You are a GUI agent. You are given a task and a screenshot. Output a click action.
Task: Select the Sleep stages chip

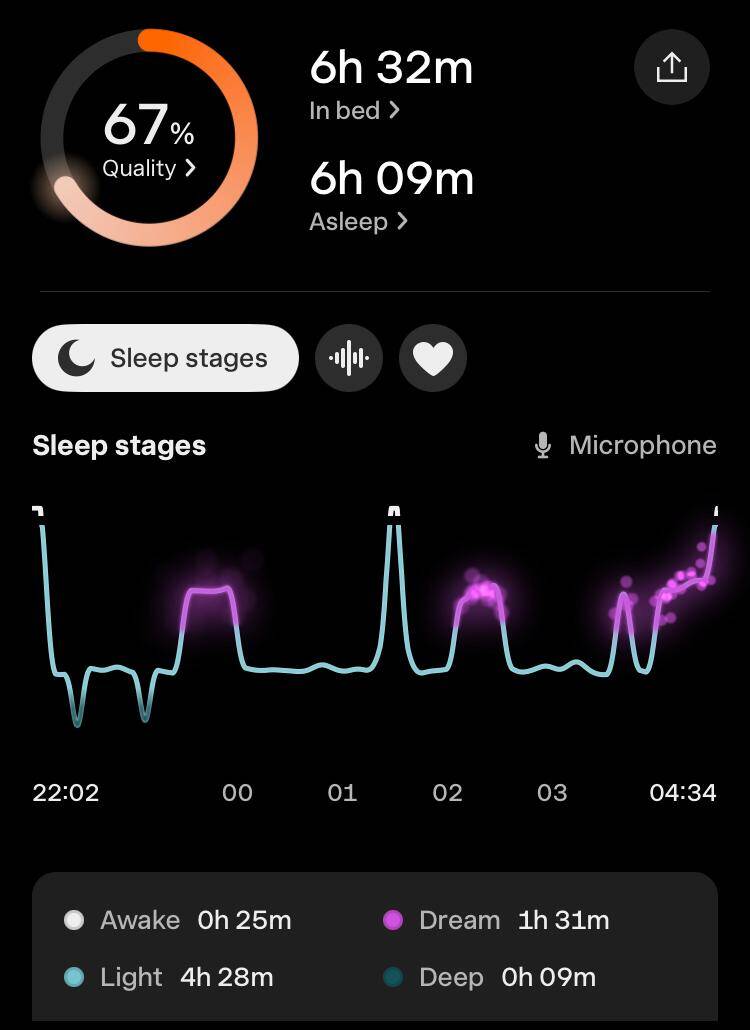pyautogui.click(x=166, y=358)
